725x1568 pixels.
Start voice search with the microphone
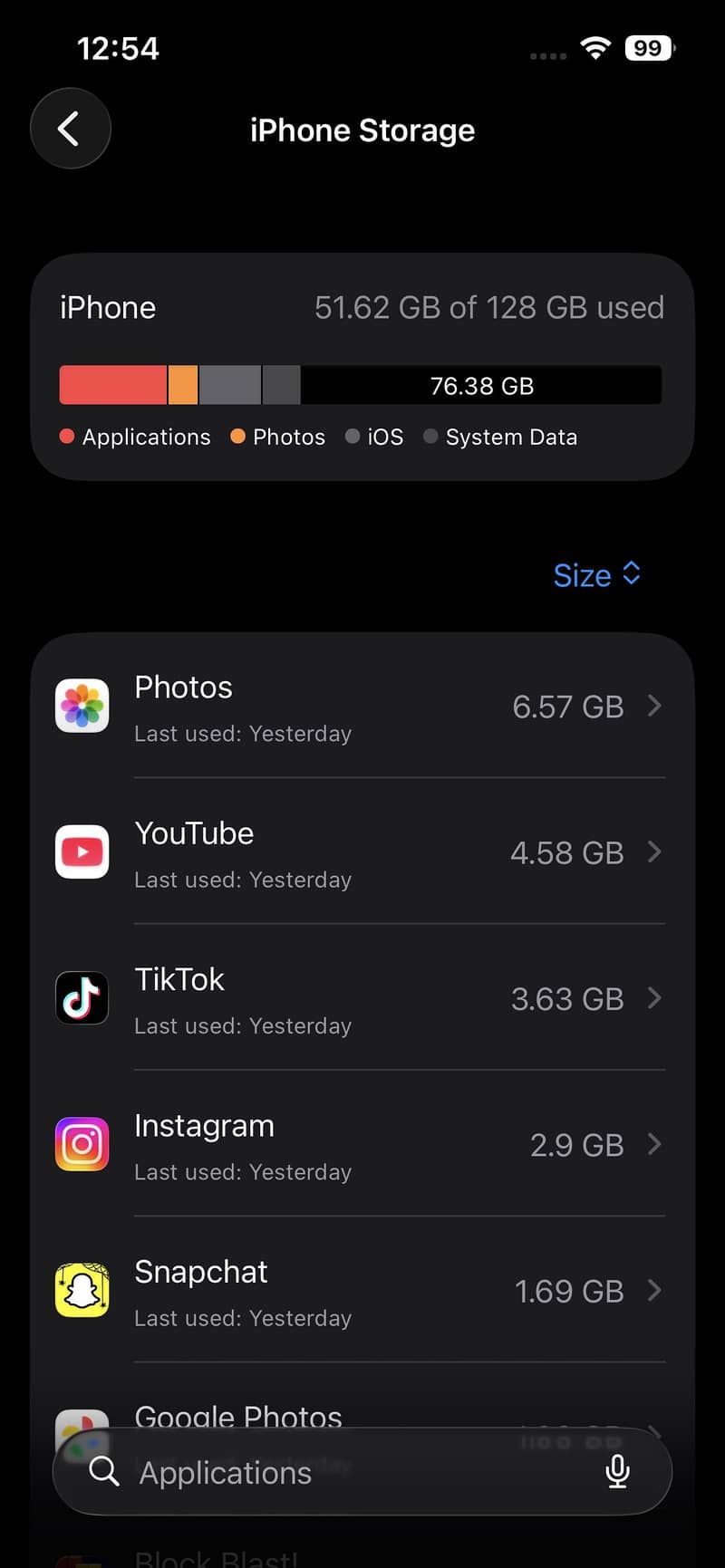[x=617, y=1472]
